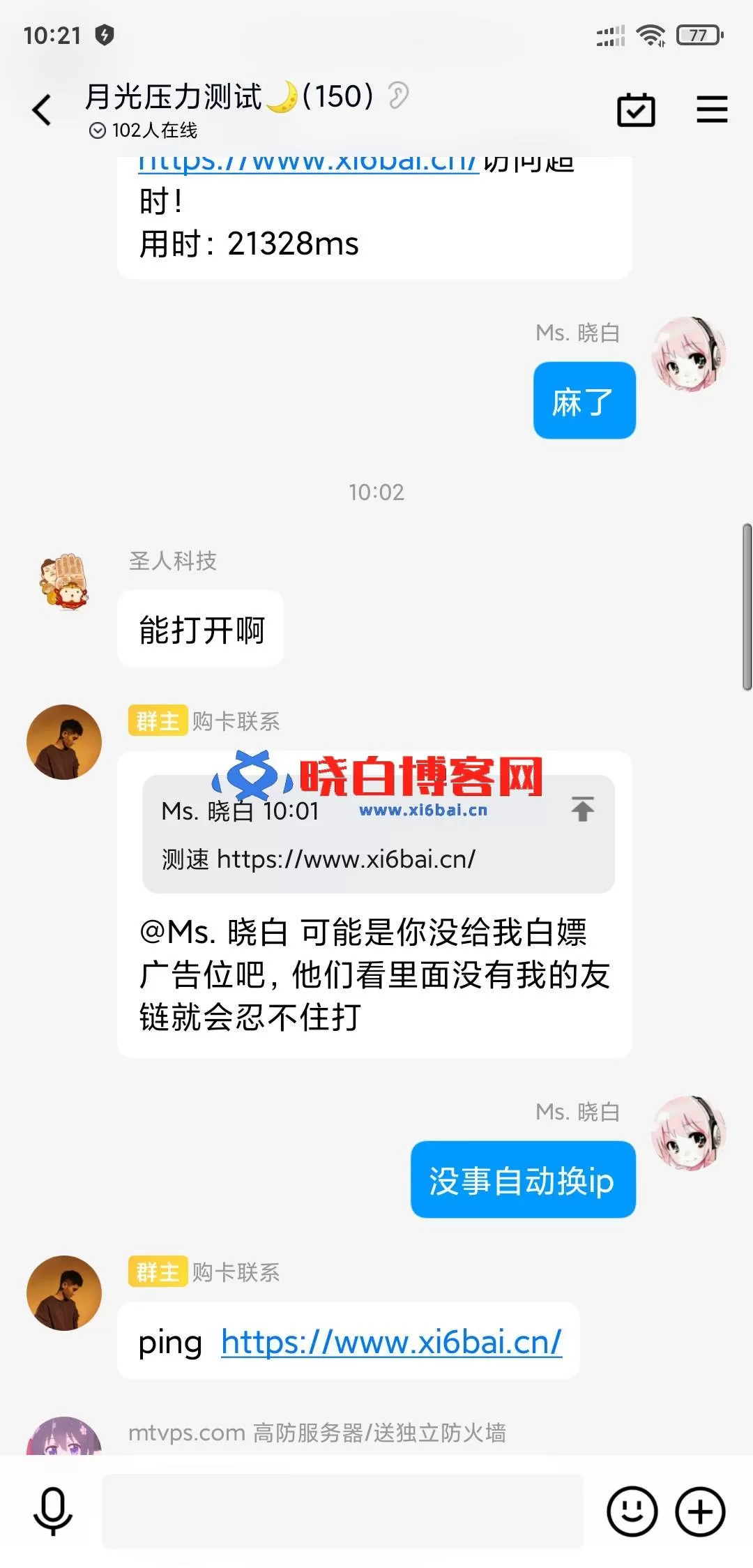
Task: Open Ms. 晓白's avatar next to 麻了
Action: point(689,354)
